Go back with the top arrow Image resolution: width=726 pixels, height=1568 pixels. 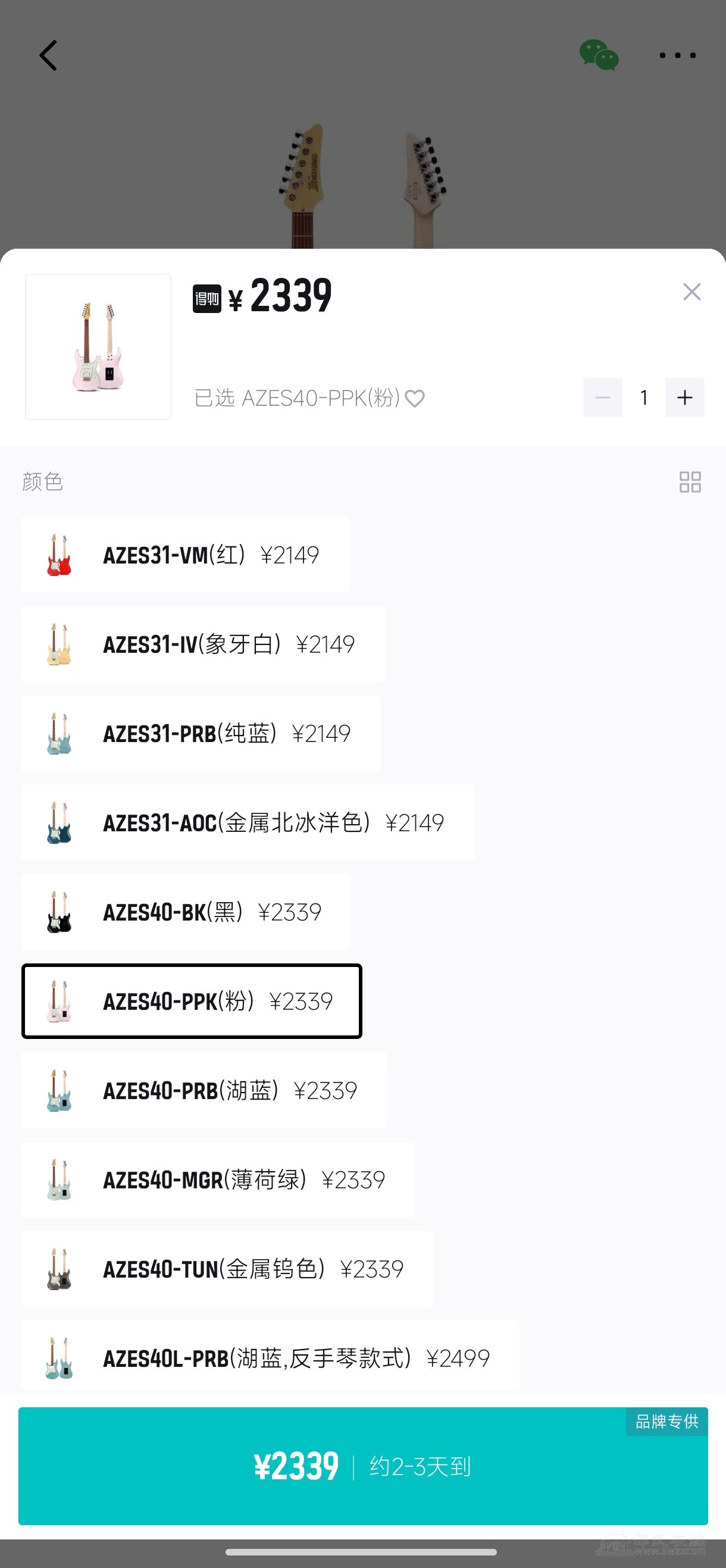click(49, 56)
